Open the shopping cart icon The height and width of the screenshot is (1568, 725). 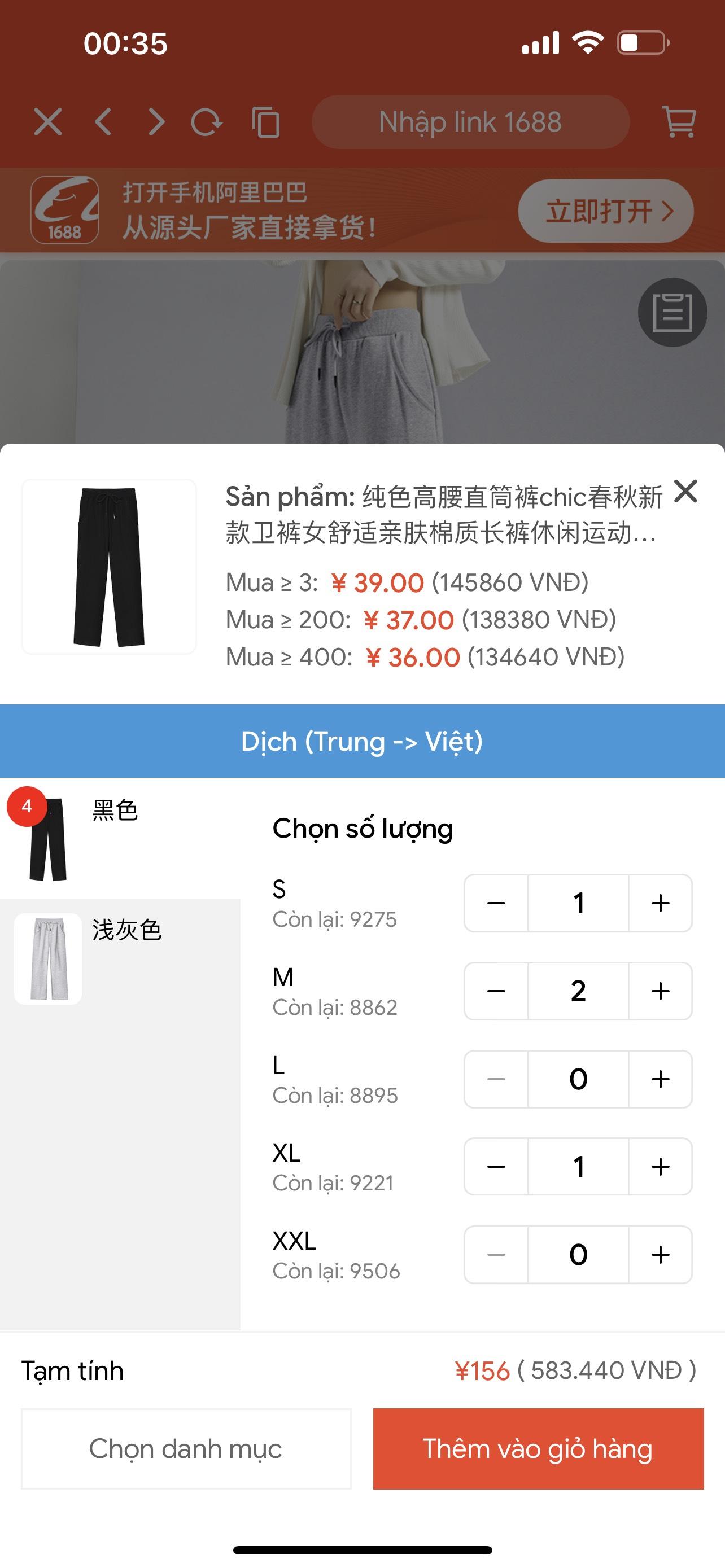[x=678, y=122]
